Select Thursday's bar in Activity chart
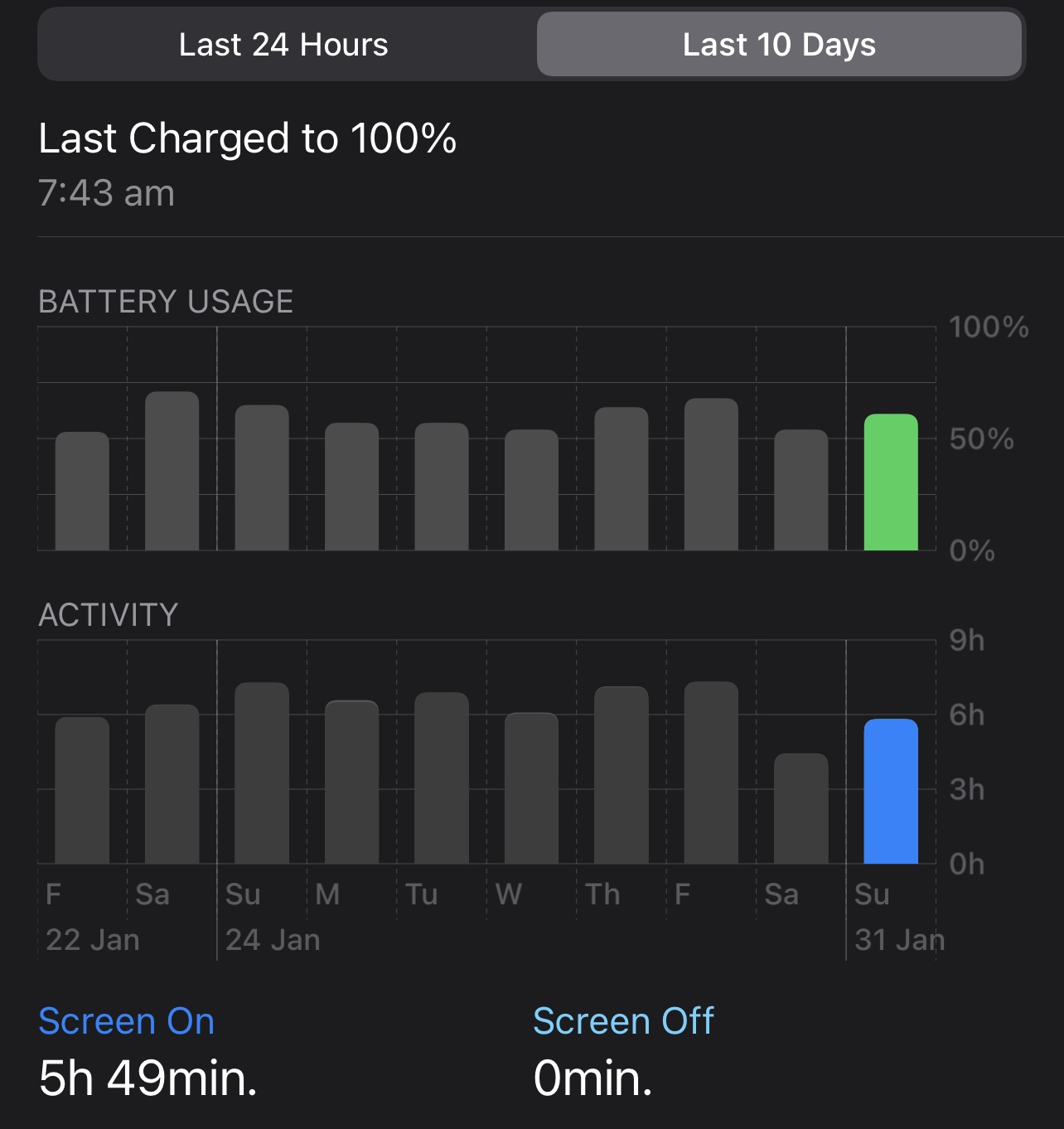 click(621, 775)
